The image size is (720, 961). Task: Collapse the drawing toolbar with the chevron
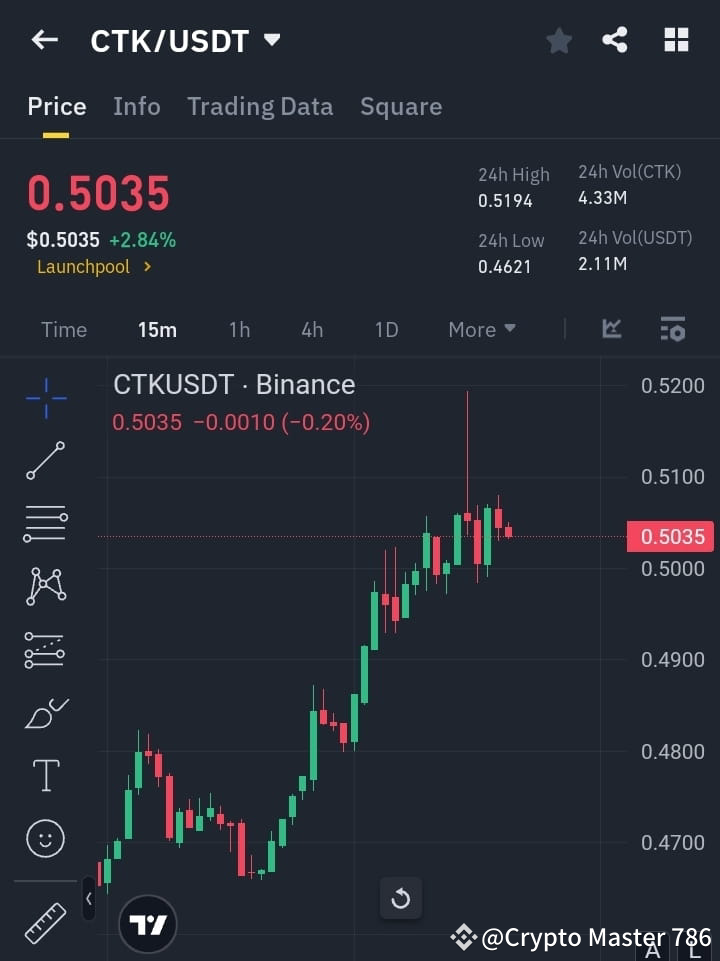click(x=89, y=899)
